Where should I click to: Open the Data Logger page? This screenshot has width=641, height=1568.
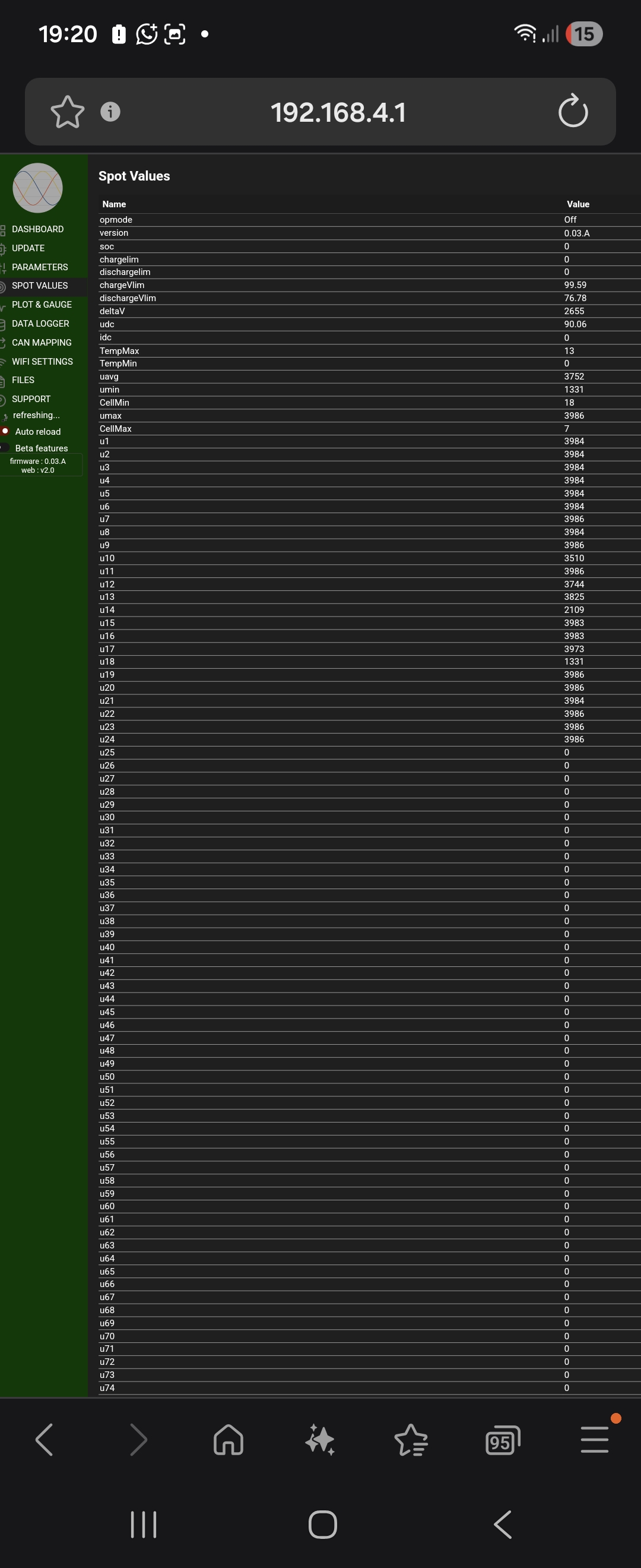41,324
